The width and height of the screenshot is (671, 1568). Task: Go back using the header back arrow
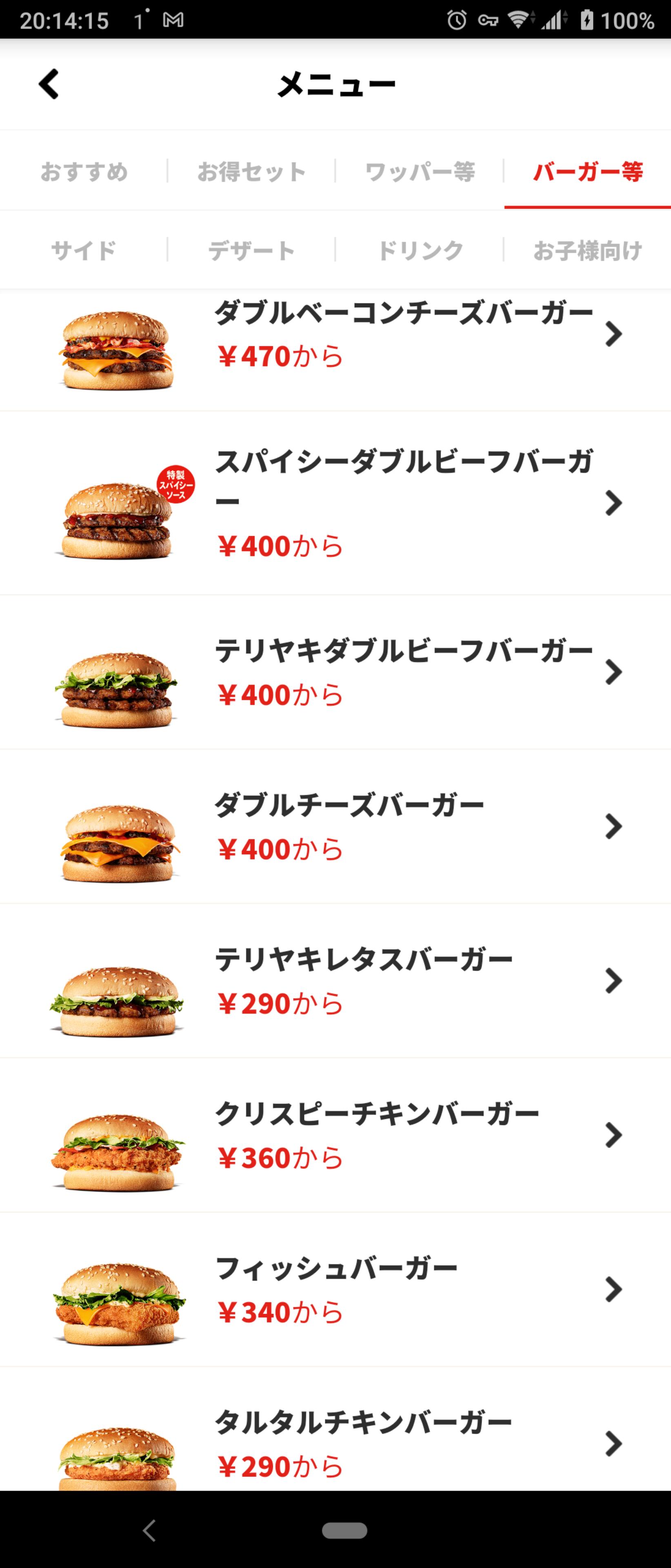coord(49,84)
